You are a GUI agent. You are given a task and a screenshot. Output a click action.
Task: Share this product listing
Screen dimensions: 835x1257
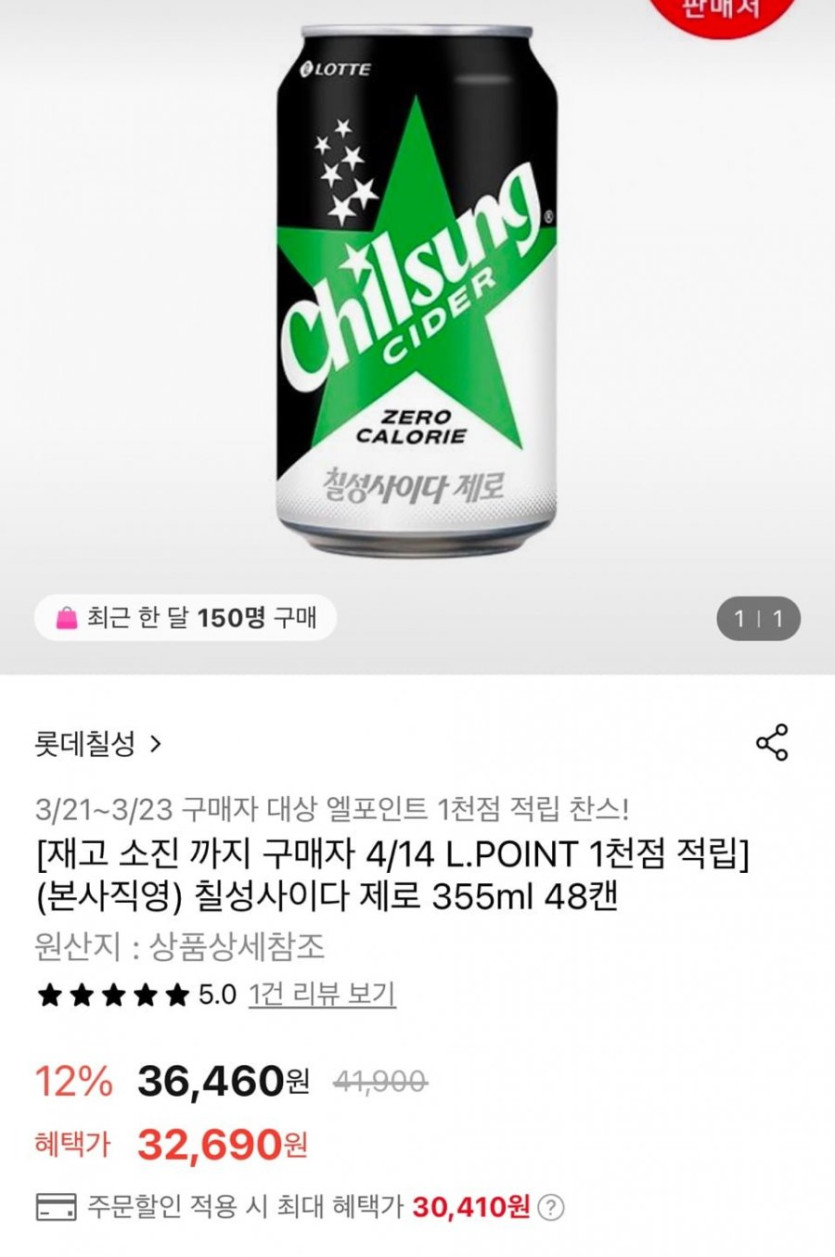(x=772, y=743)
